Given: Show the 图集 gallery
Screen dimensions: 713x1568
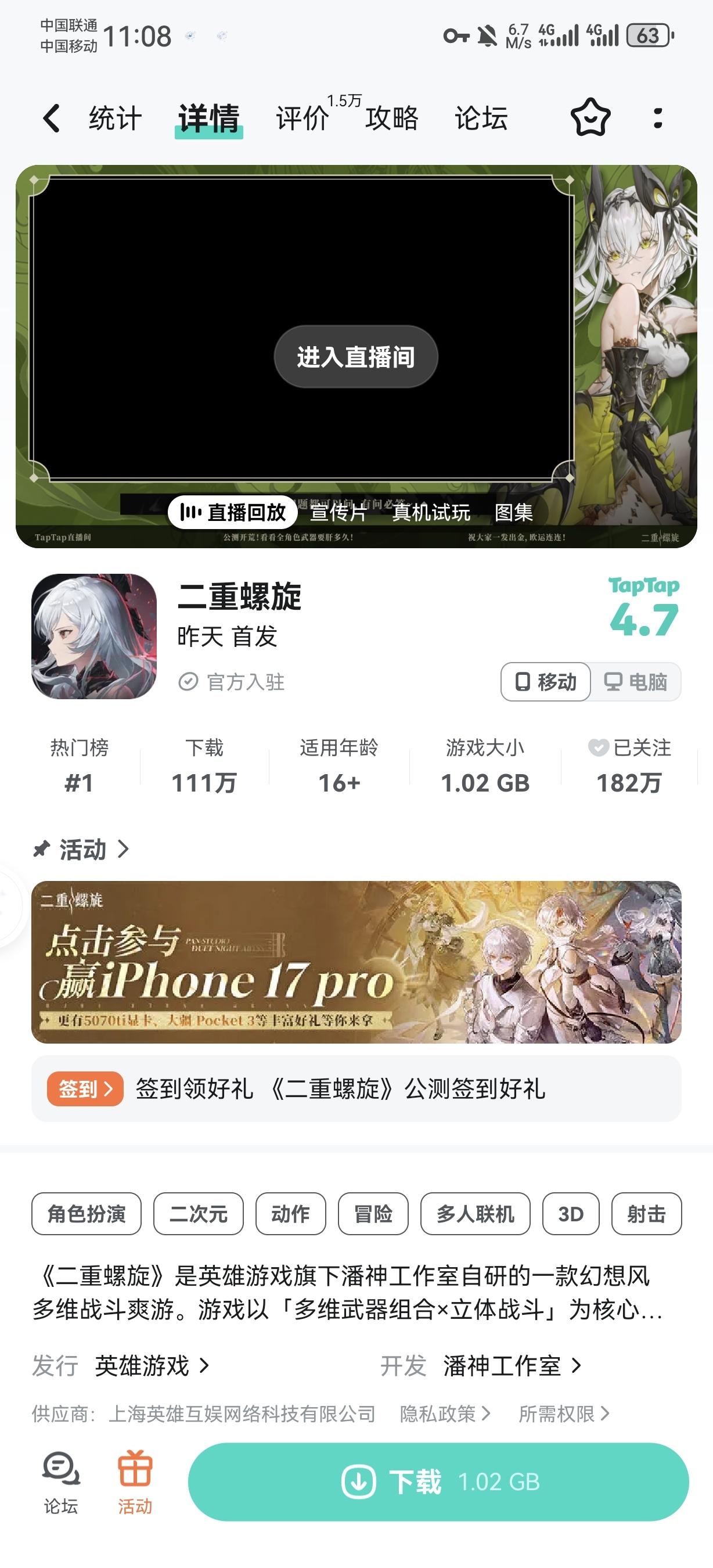Looking at the screenshot, I should point(513,513).
